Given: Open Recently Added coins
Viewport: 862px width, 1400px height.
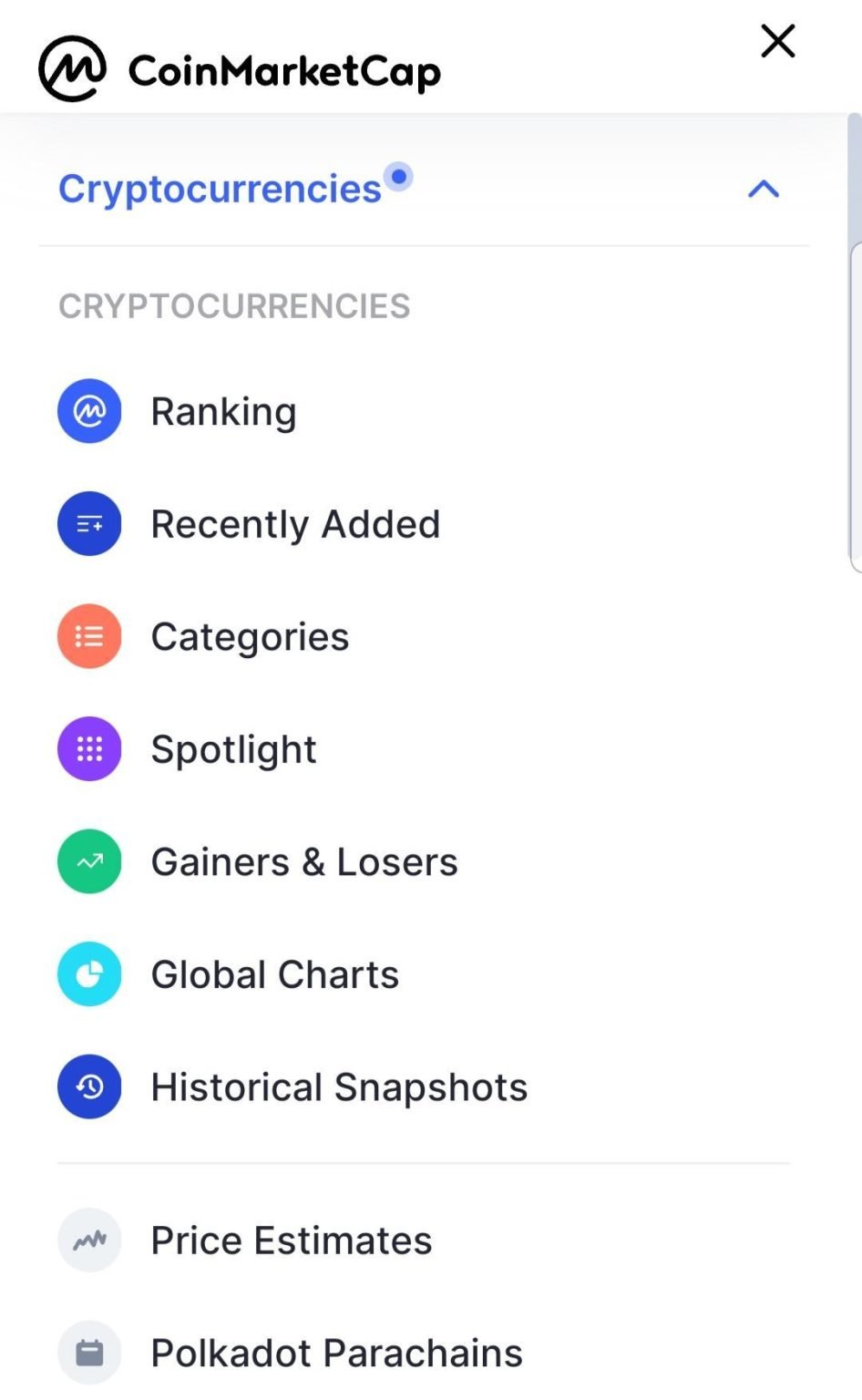Looking at the screenshot, I should (x=423, y=524).
